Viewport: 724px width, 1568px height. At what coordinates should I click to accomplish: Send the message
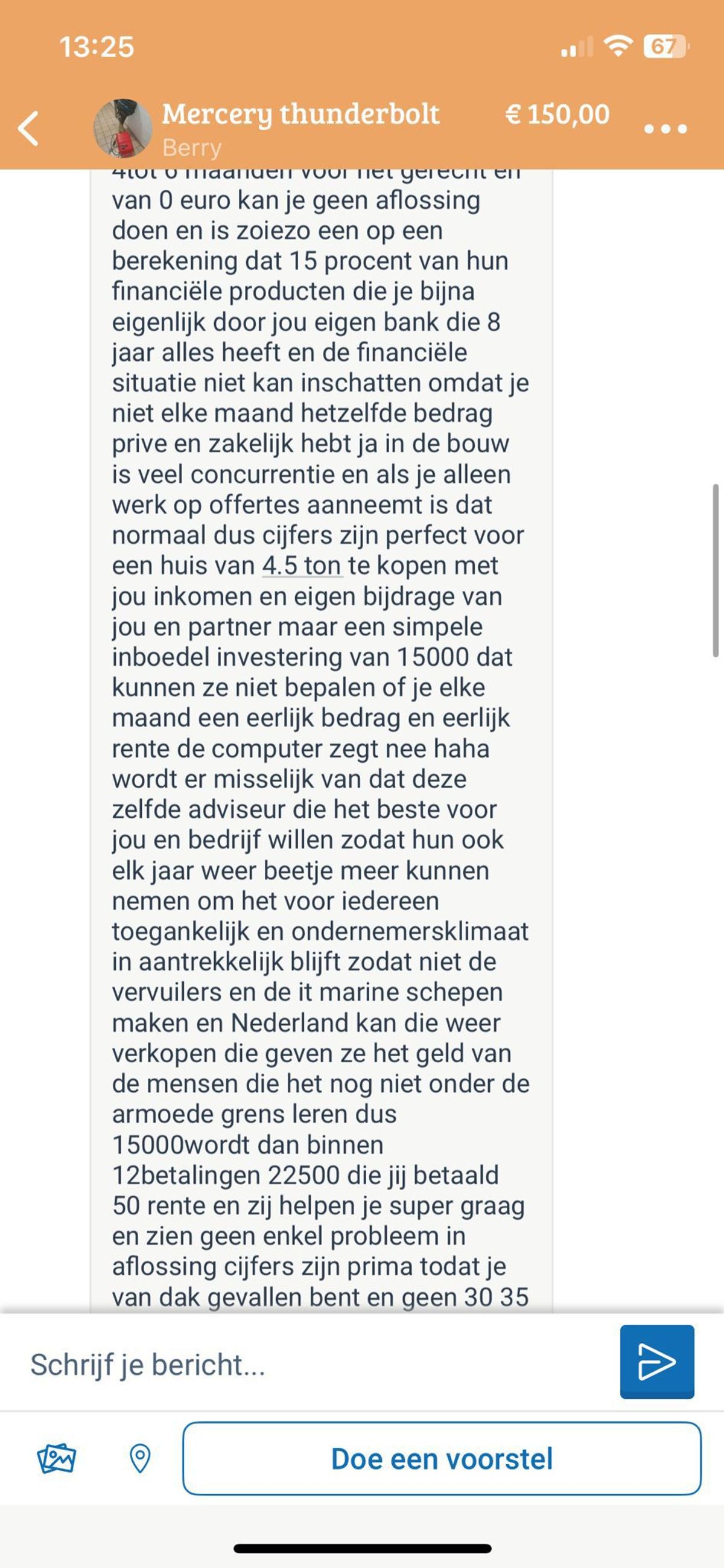pos(656,1362)
